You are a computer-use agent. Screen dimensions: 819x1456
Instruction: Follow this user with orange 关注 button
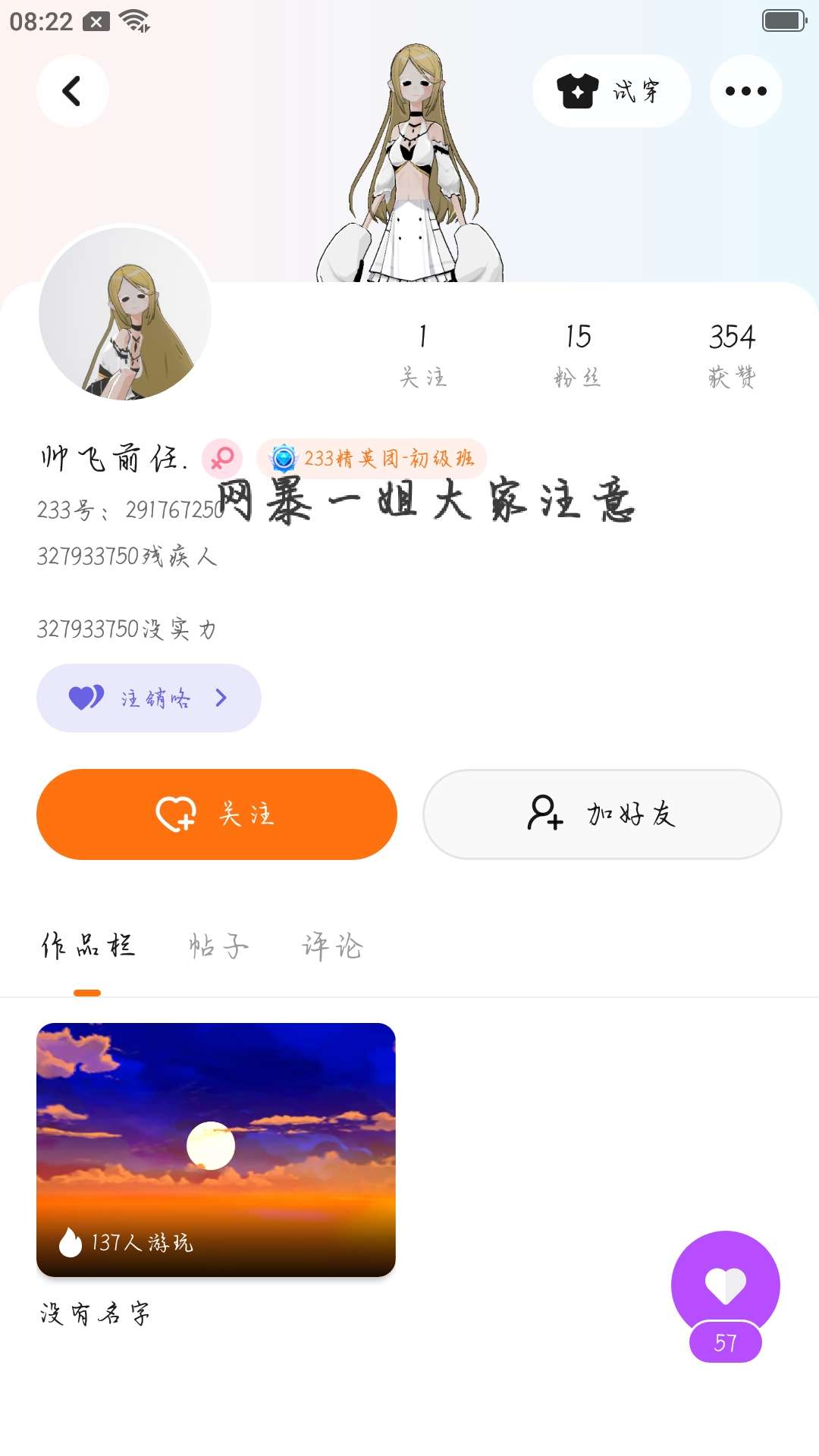(217, 814)
